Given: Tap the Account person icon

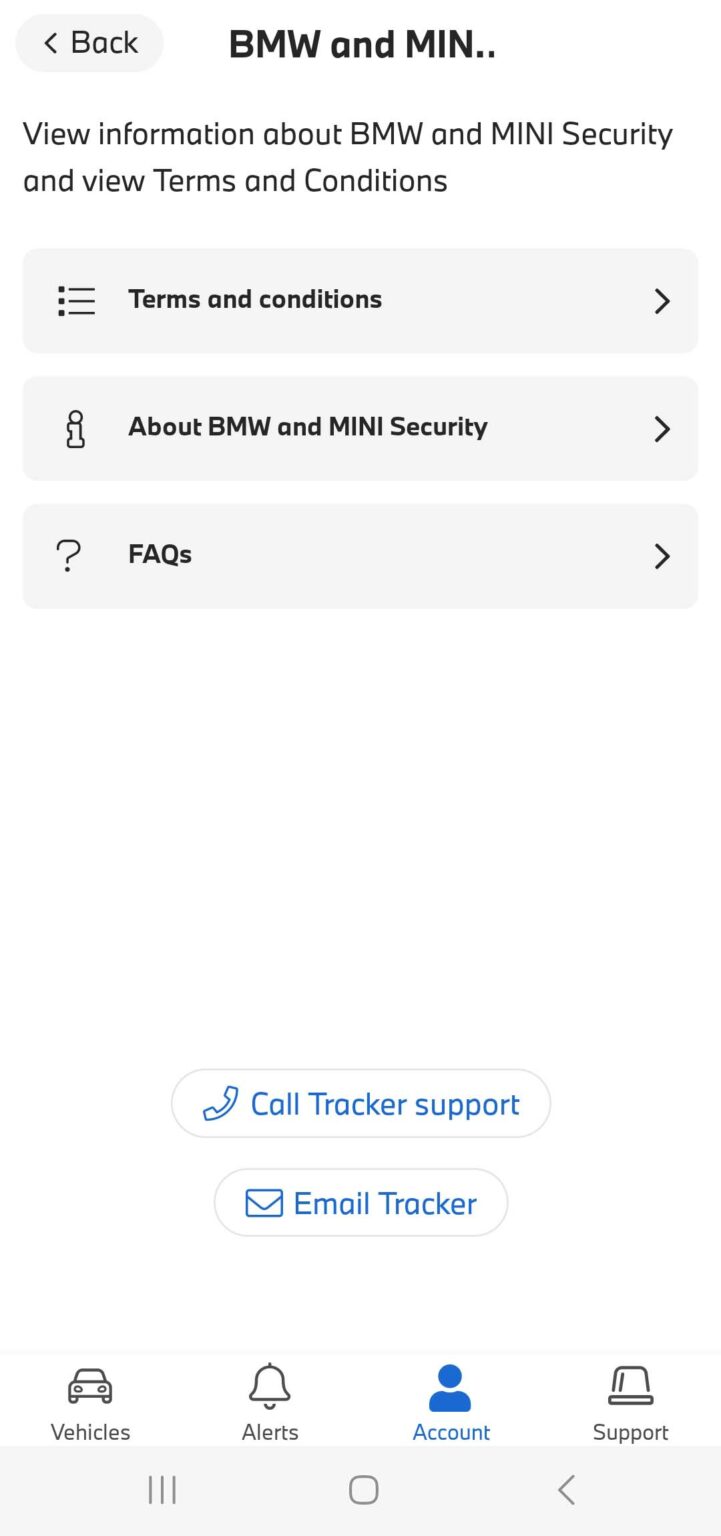Looking at the screenshot, I should point(451,1386).
